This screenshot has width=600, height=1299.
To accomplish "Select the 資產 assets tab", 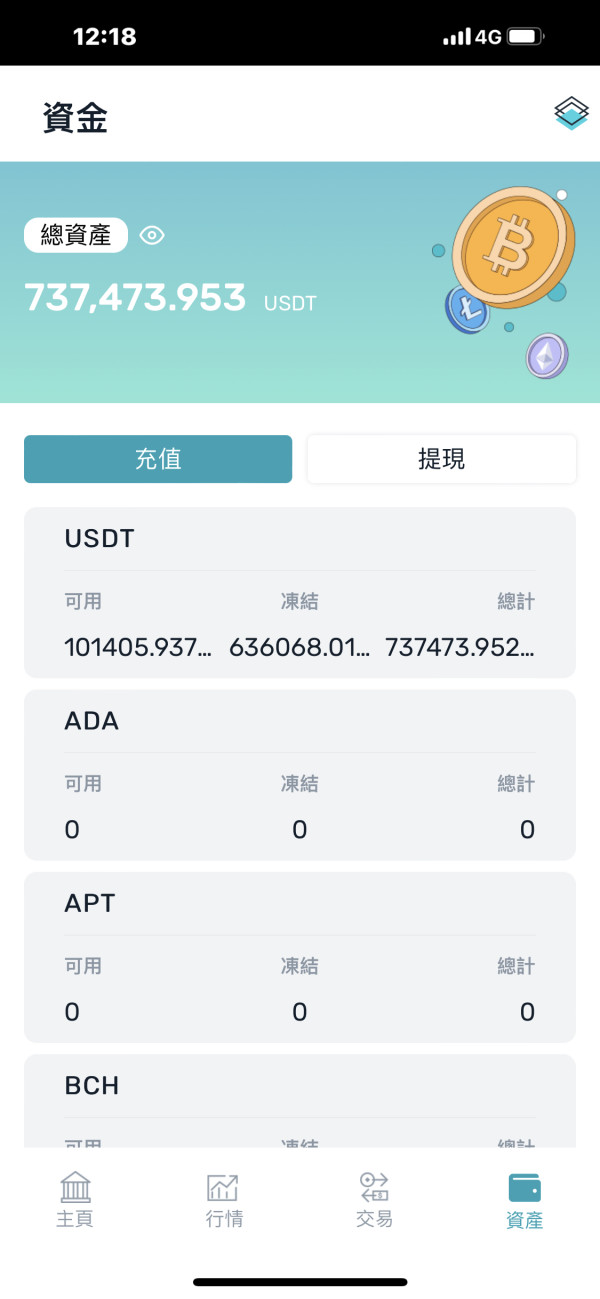I will click(525, 1201).
